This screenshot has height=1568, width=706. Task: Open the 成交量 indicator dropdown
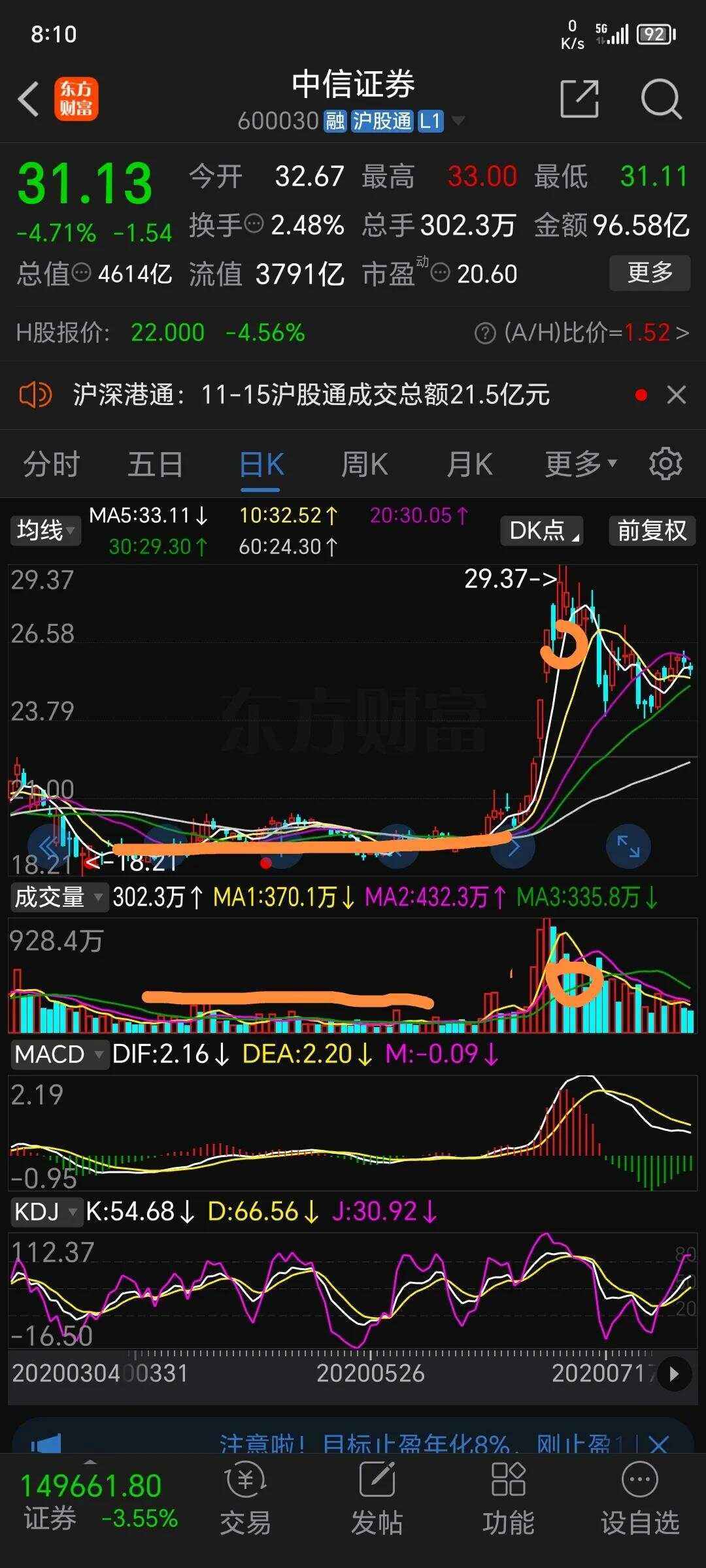point(58,897)
